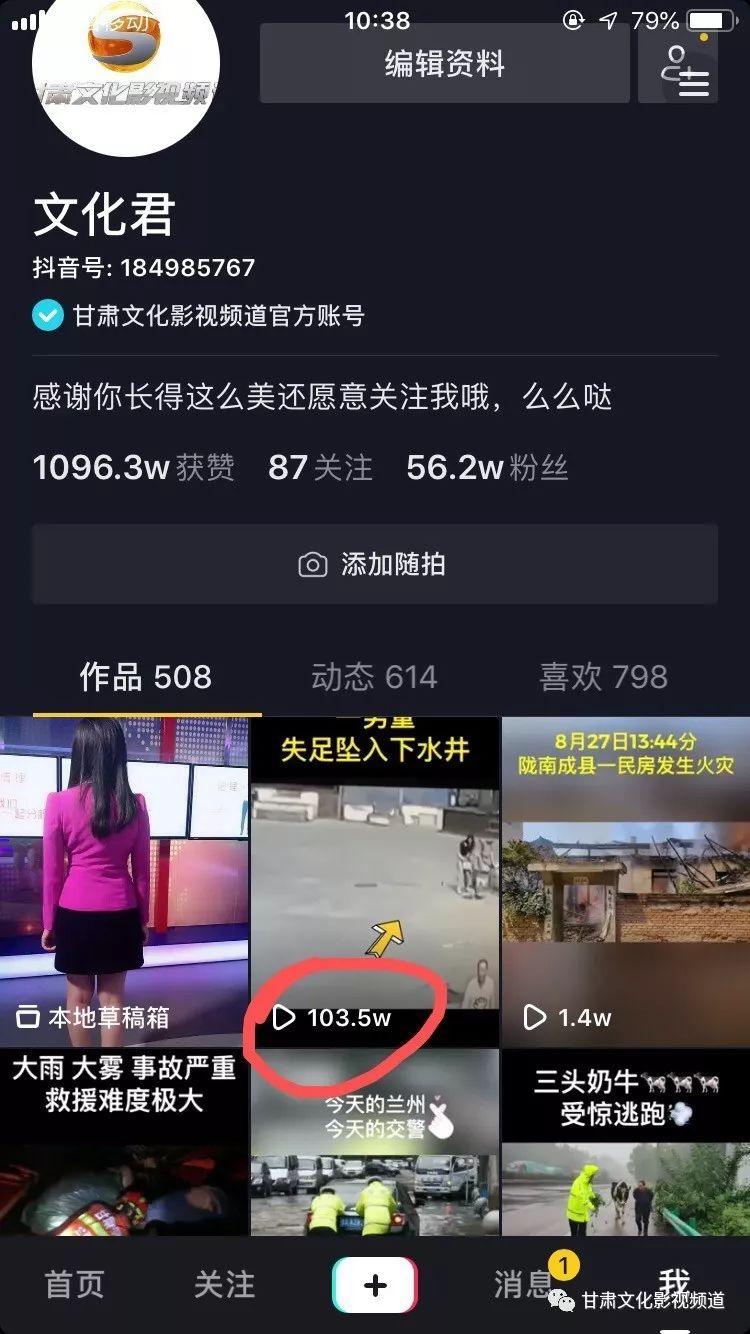Switch to the 动态 614 tab
This screenshot has width=750, height=1334.
(374, 677)
